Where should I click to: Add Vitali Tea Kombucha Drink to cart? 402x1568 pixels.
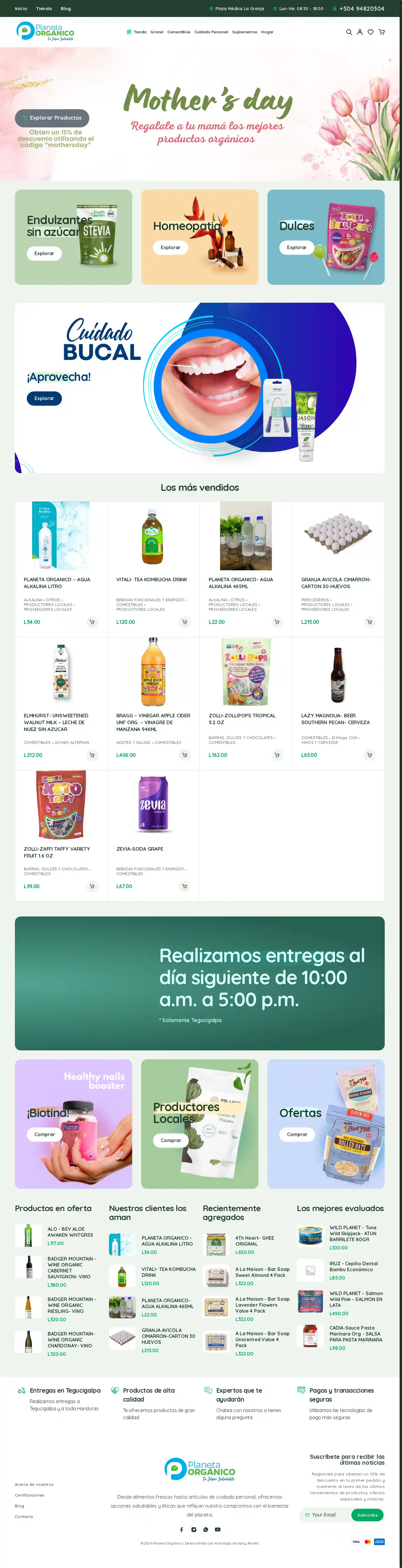coord(185,622)
